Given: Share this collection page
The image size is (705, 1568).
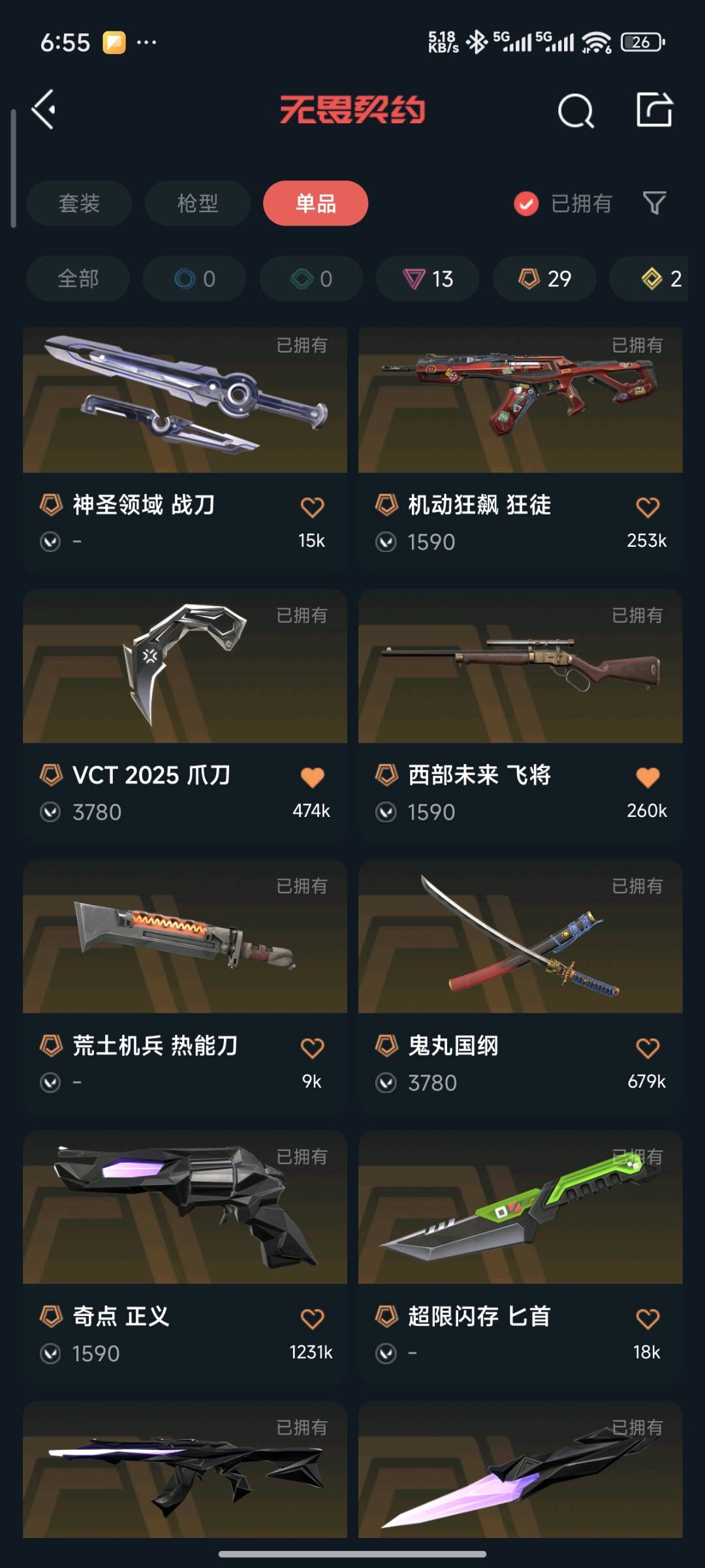Looking at the screenshot, I should click(654, 110).
